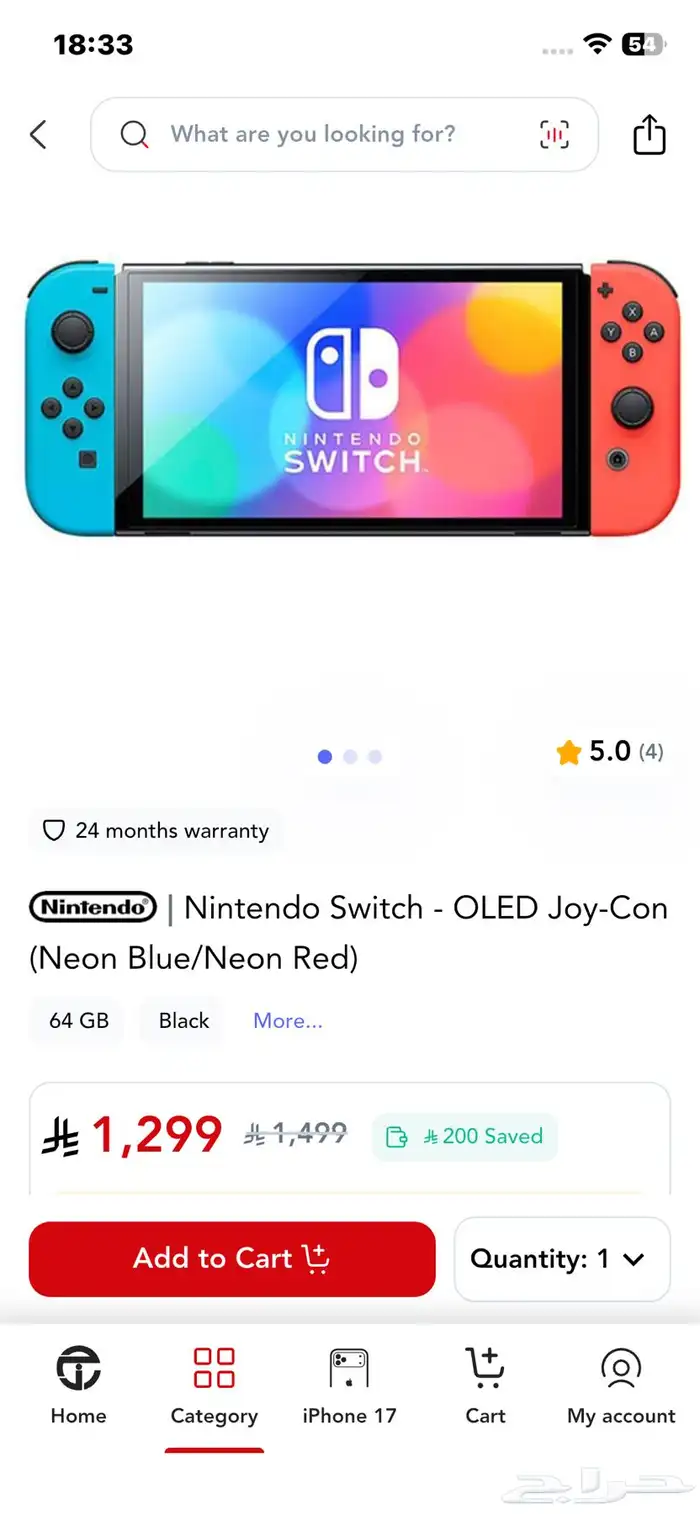Switch to the Home tab

coord(78,1385)
